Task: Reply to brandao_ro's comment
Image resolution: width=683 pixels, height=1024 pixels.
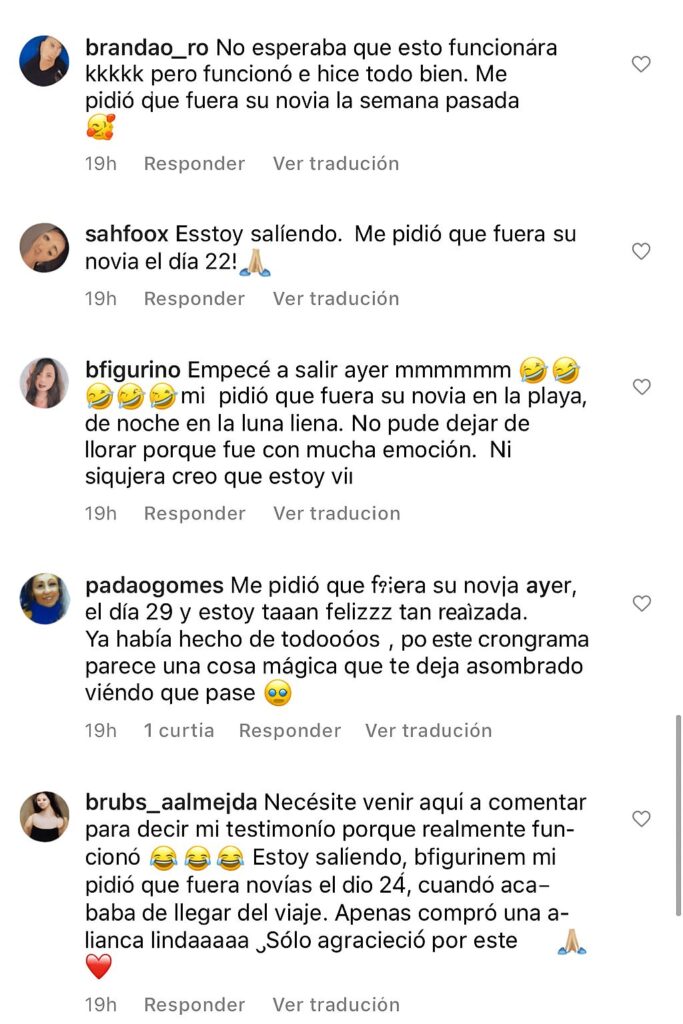Action: (x=194, y=163)
